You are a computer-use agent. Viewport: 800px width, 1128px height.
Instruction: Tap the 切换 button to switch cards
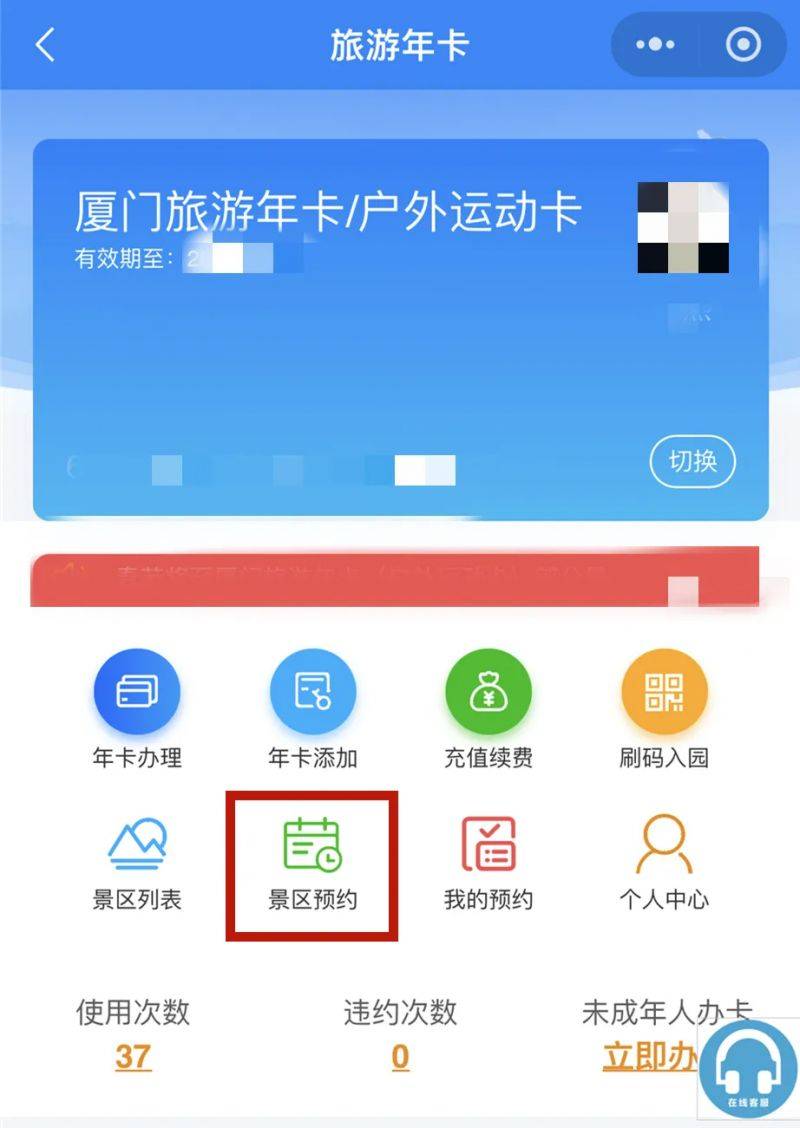tap(693, 461)
